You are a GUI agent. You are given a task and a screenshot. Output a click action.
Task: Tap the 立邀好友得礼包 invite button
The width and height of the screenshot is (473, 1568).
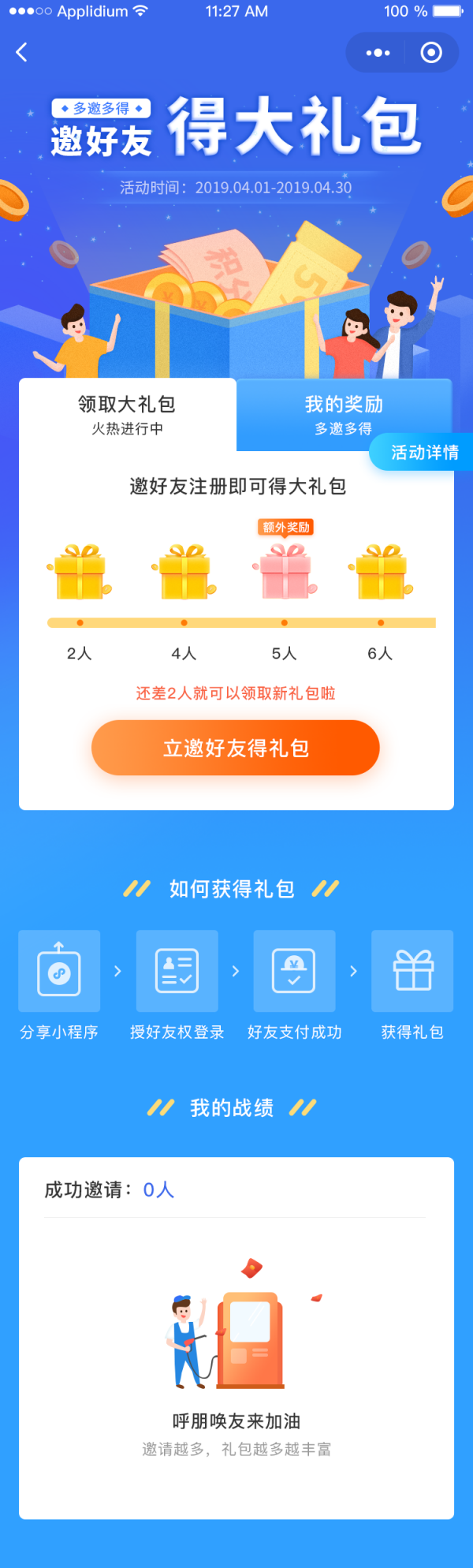(x=236, y=748)
